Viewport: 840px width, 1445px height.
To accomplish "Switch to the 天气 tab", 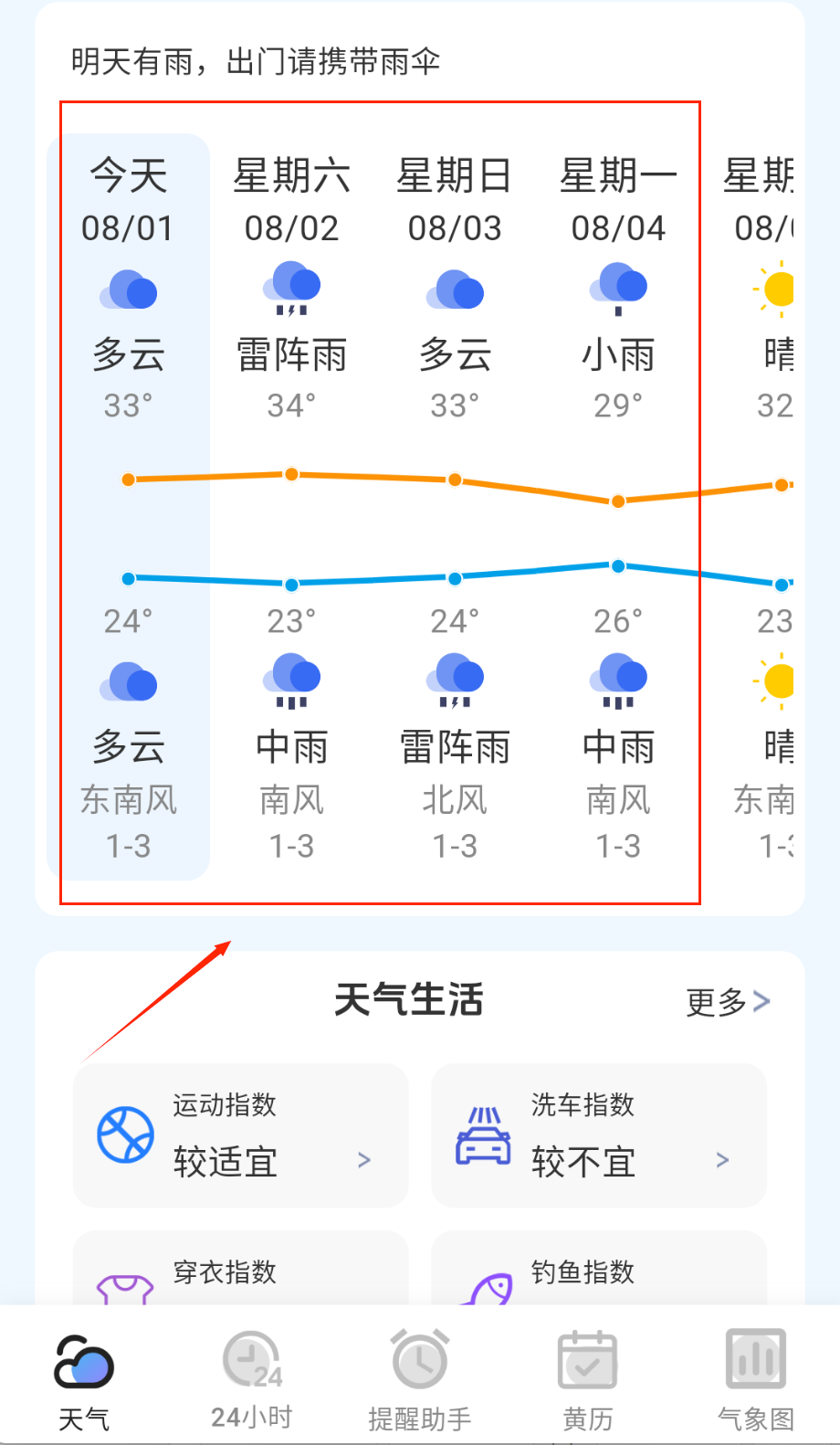I will (84, 1381).
